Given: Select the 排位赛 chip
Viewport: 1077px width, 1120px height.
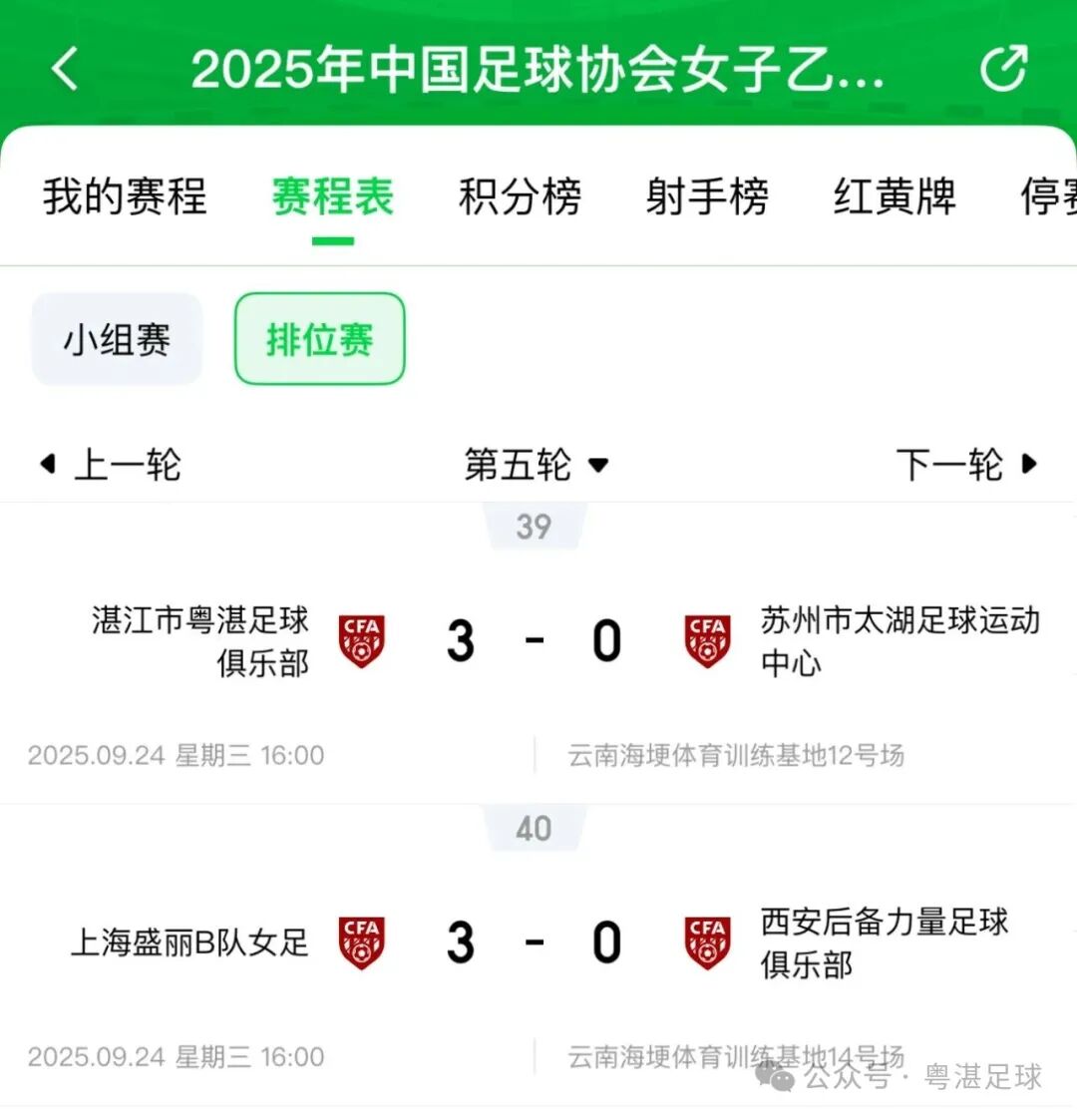Looking at the screenshot, I should 319,340.
